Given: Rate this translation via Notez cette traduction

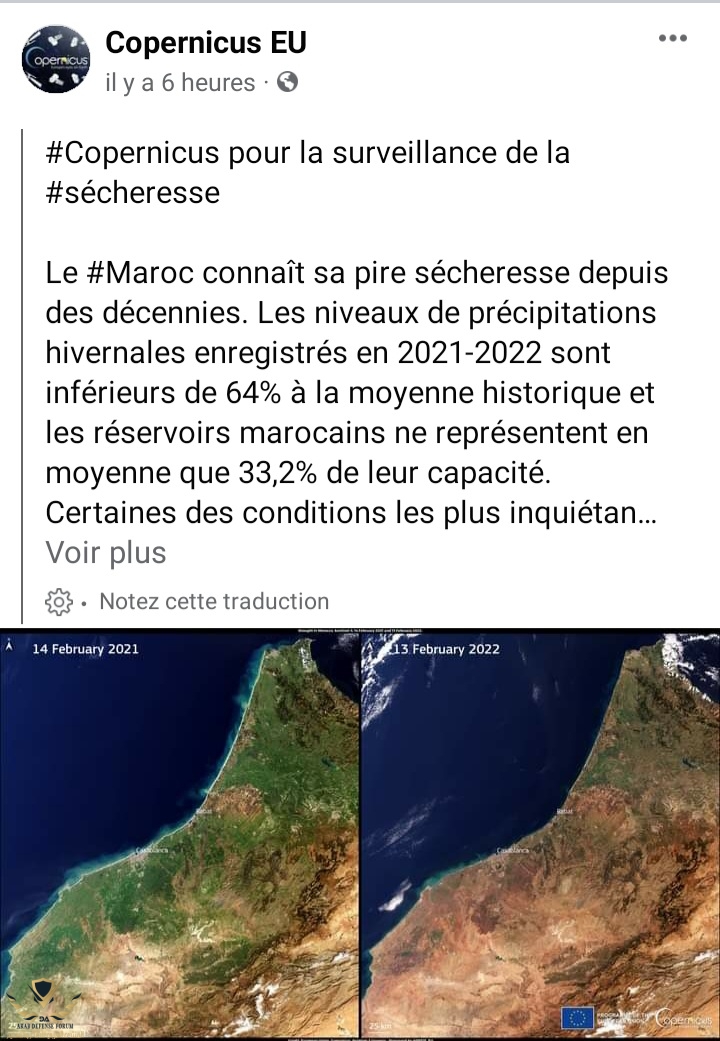Looking at the screenshot, I should 213,601.
